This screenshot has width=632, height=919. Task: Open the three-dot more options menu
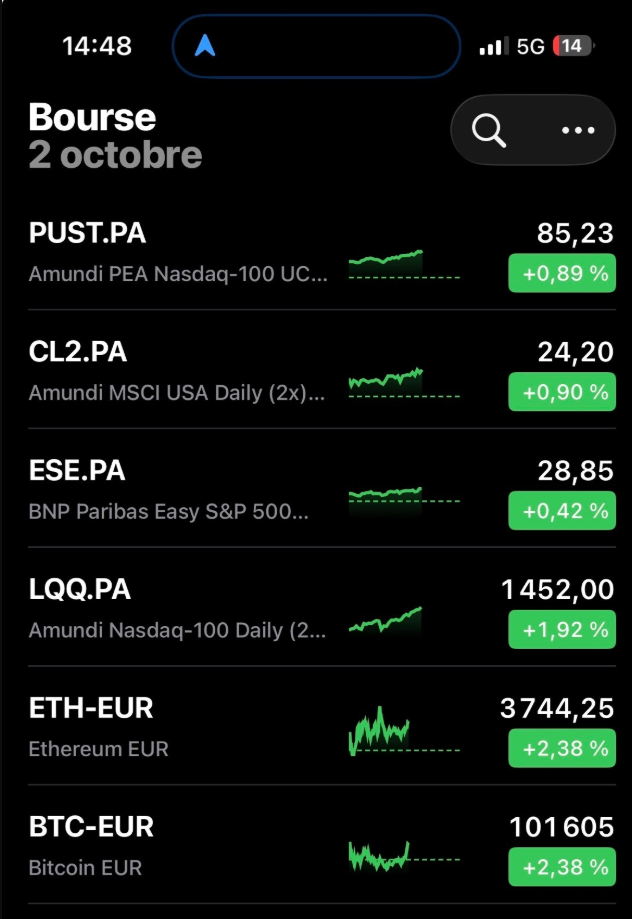click(578, 130)
